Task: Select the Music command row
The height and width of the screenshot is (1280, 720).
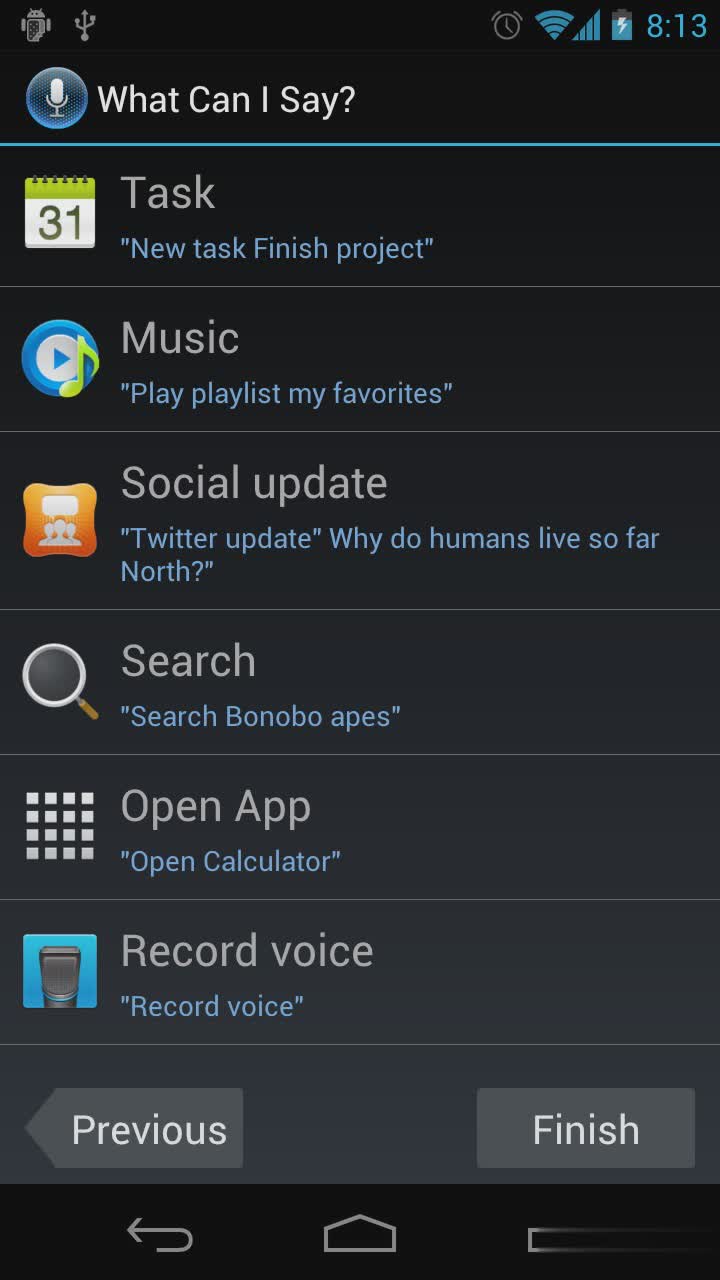Action: point(360,360)
